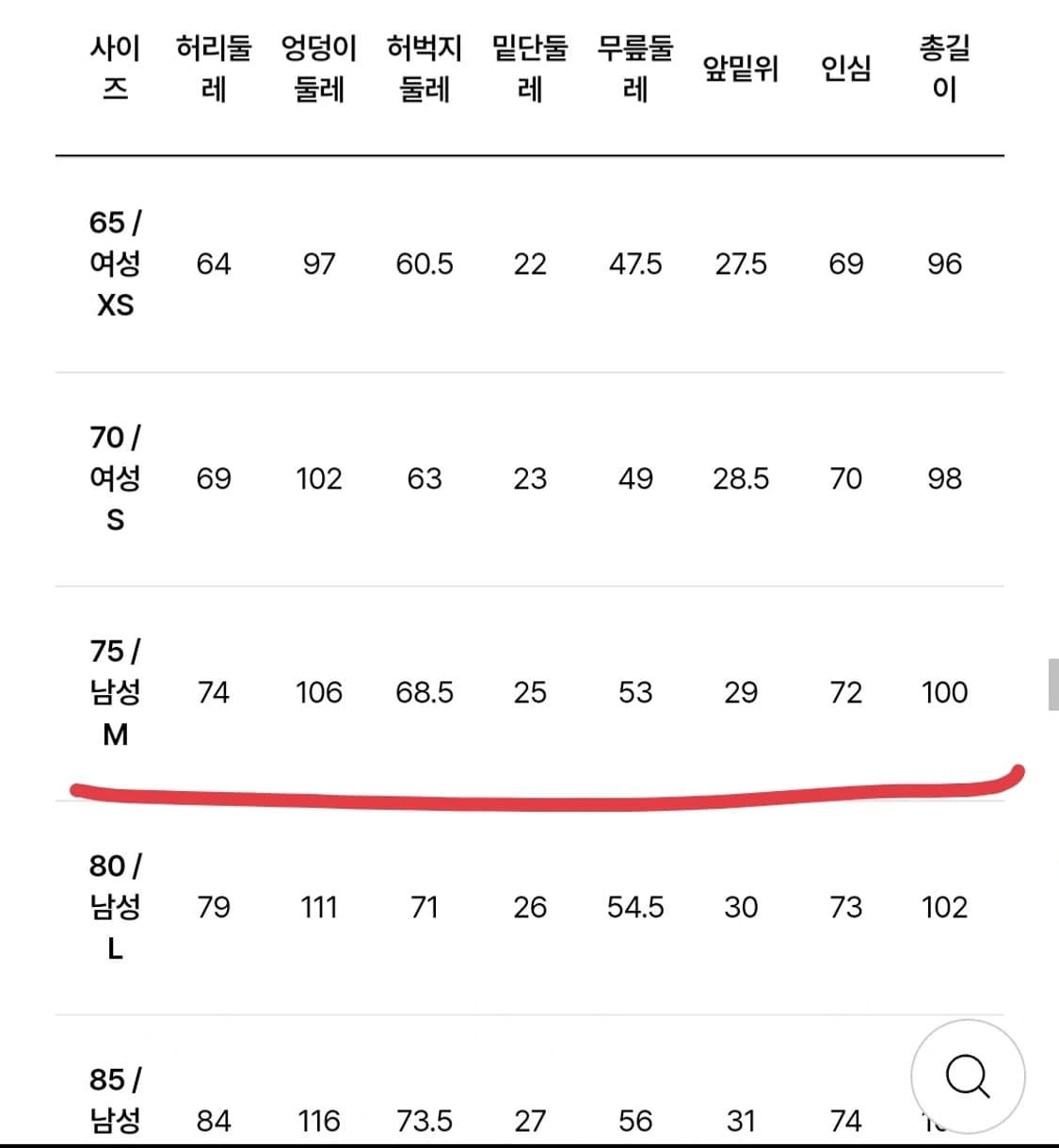Viewport: 1059px width, 1148px height.
Task: Select the 70 / 여성 S row label
Action: tap(114, 478)
